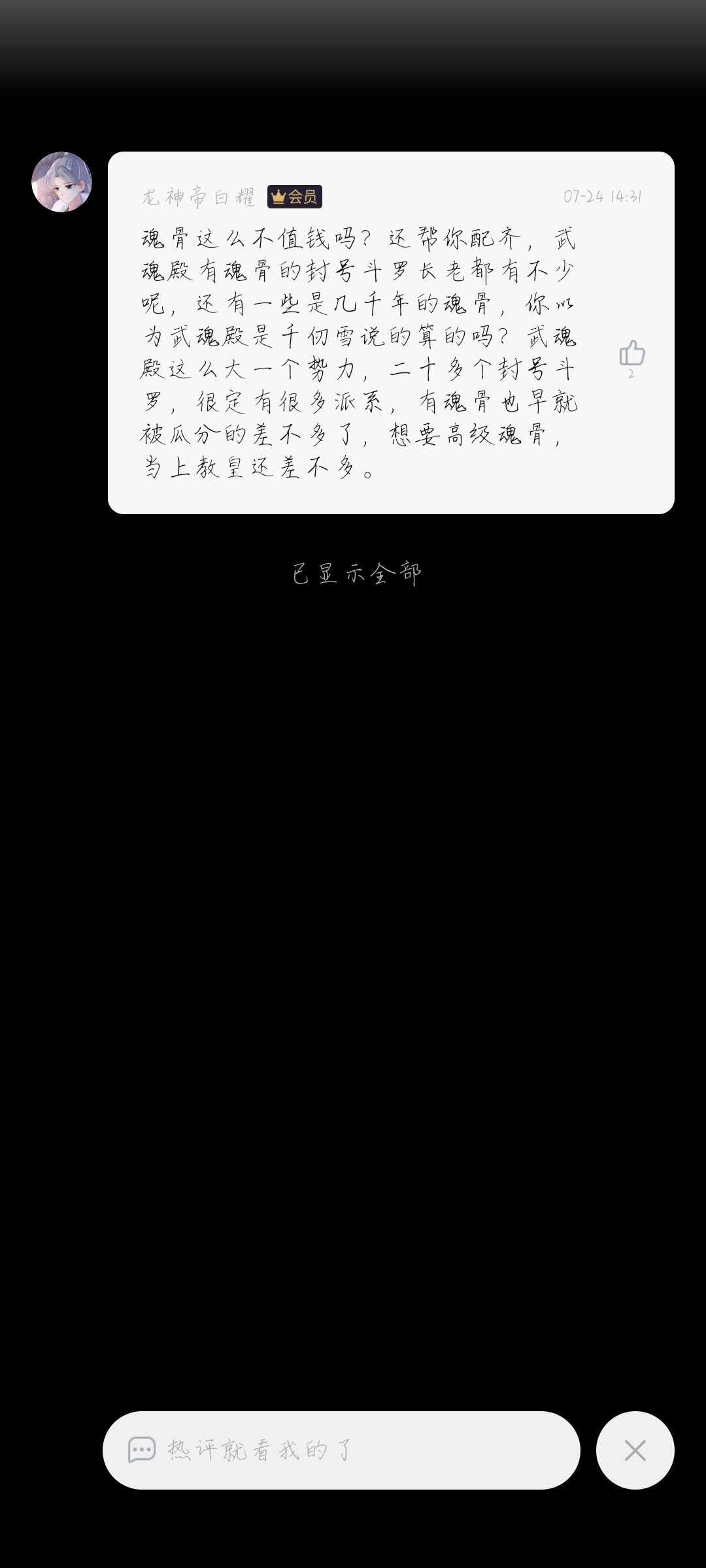
Task: Close the comments panel
Action: tap(635, 1450)
